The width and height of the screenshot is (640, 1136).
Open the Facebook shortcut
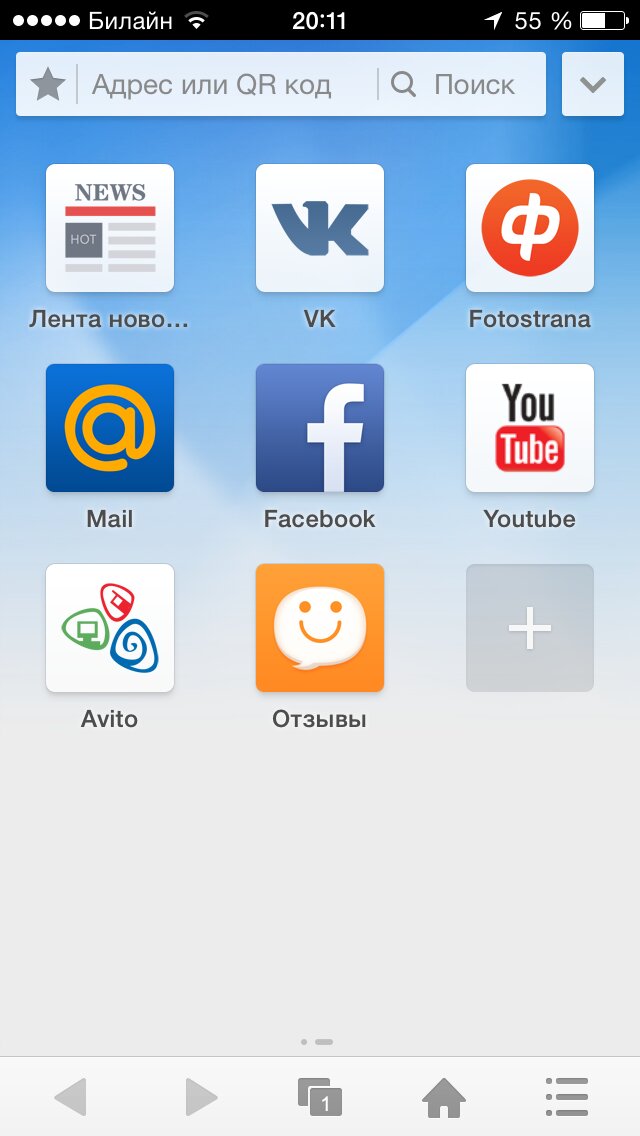click(x=320, y=428)
